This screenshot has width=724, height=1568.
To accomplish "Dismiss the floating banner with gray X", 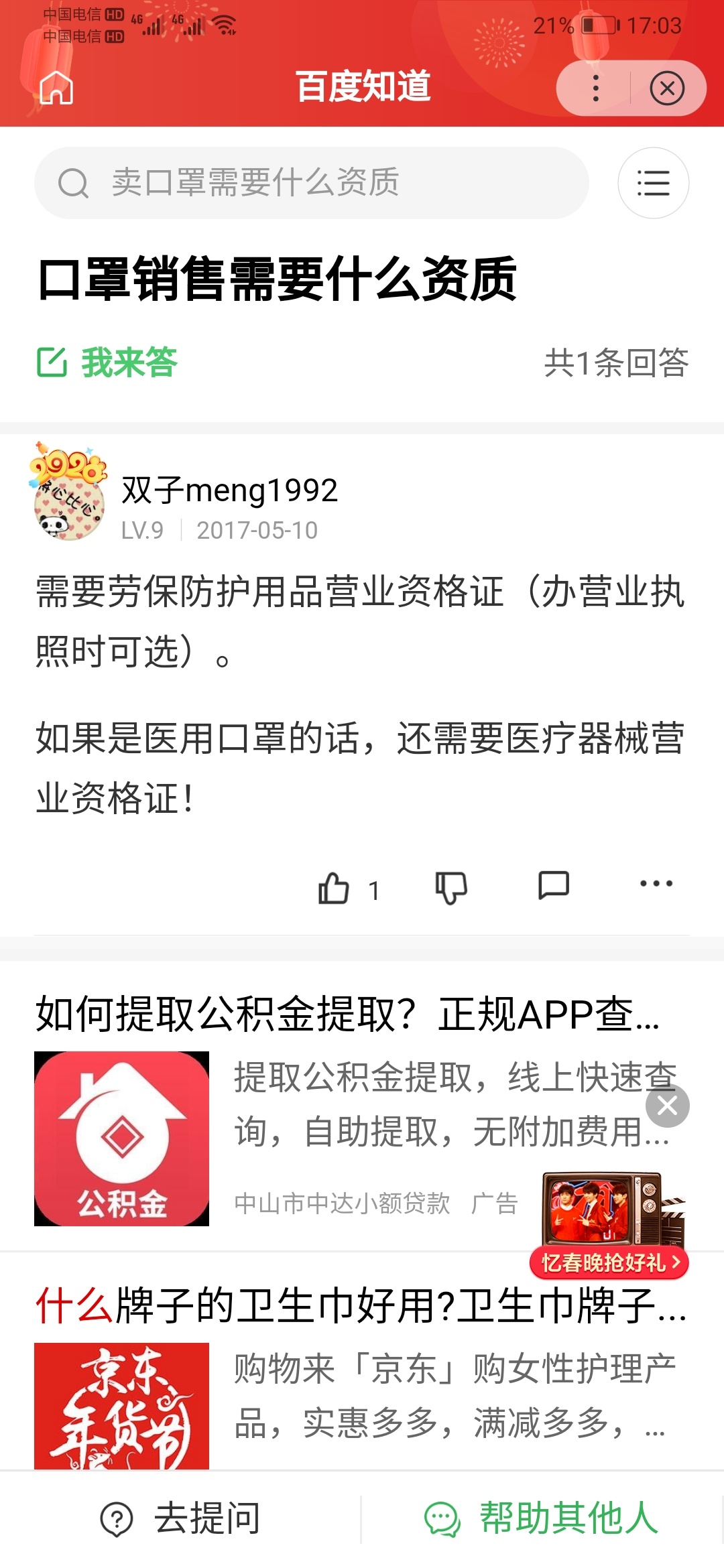I will [667, 1106].
